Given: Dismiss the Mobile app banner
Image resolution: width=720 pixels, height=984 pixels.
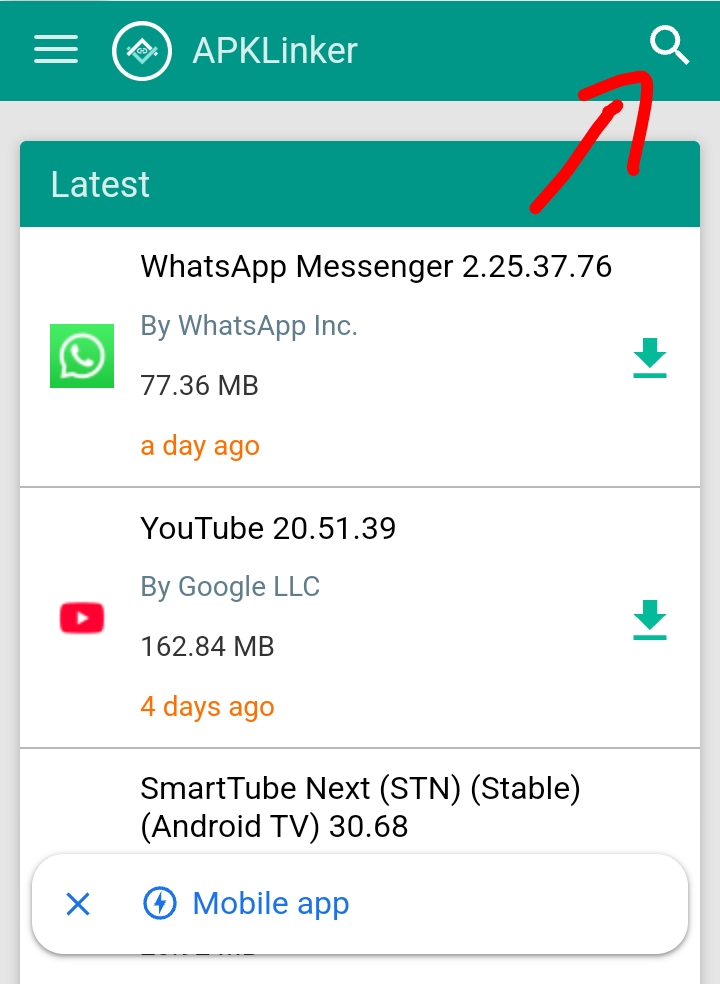Looking at the screenshot, I should click(x=78, y=905).
